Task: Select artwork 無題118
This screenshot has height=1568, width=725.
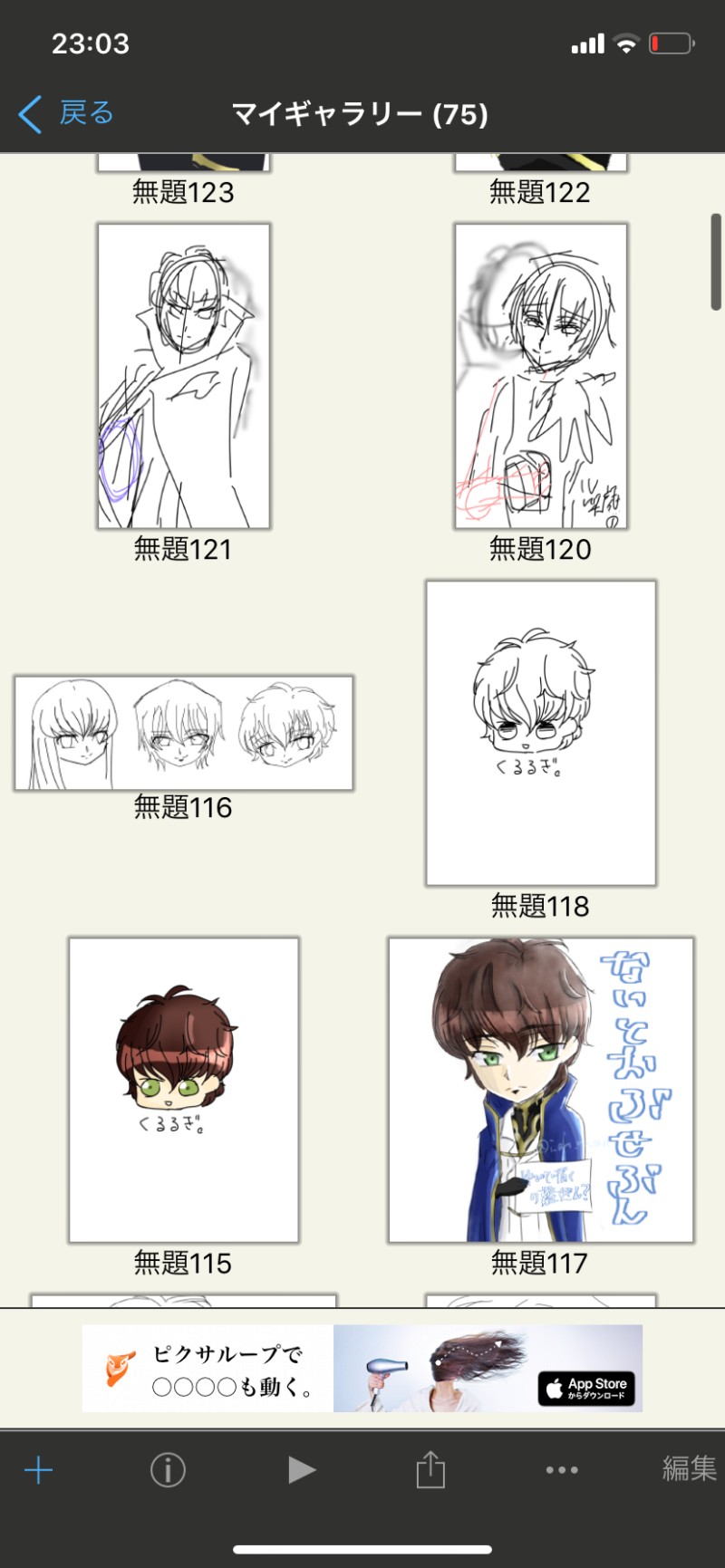Action: [x=541, y=733]
